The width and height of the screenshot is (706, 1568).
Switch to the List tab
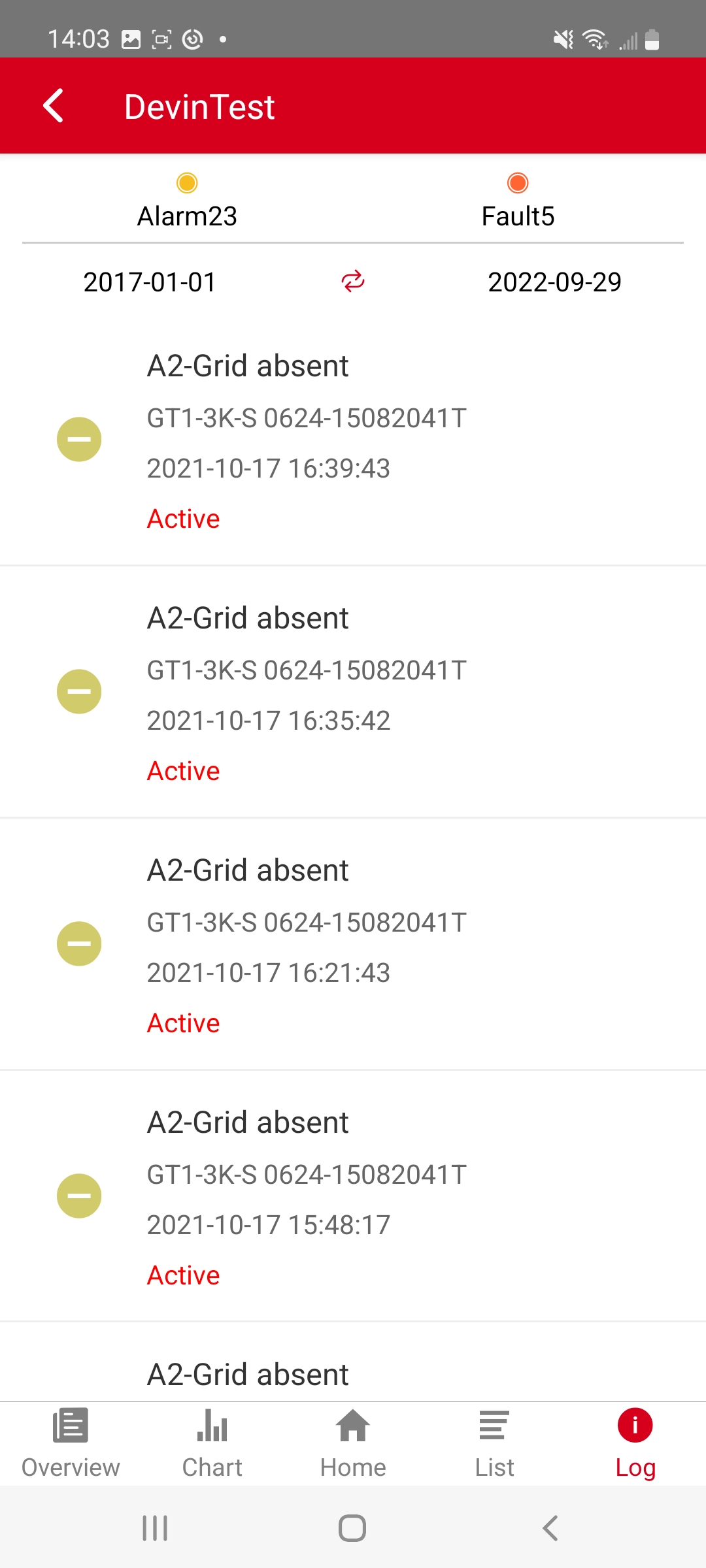[494, 1443]
